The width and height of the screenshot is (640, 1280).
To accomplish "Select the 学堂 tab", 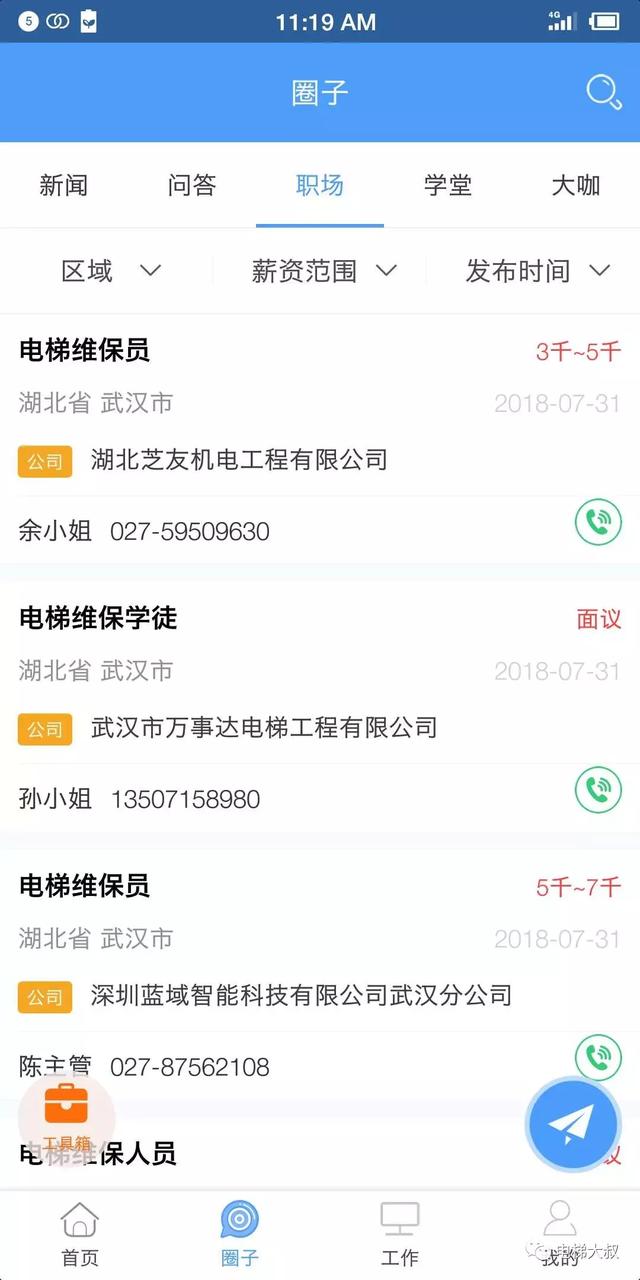I will click(448, 185).
